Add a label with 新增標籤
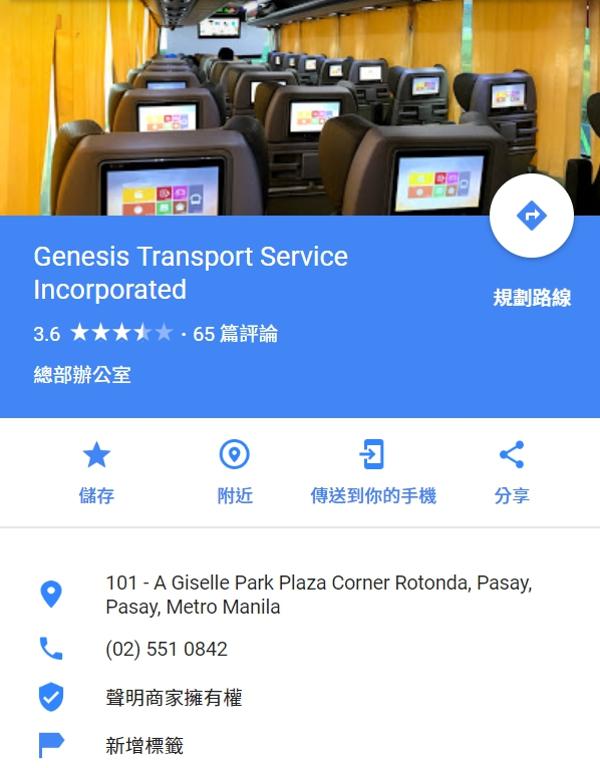Image resolution: width=600 pixels, height=768 pixels. click(x=144, y=746)
